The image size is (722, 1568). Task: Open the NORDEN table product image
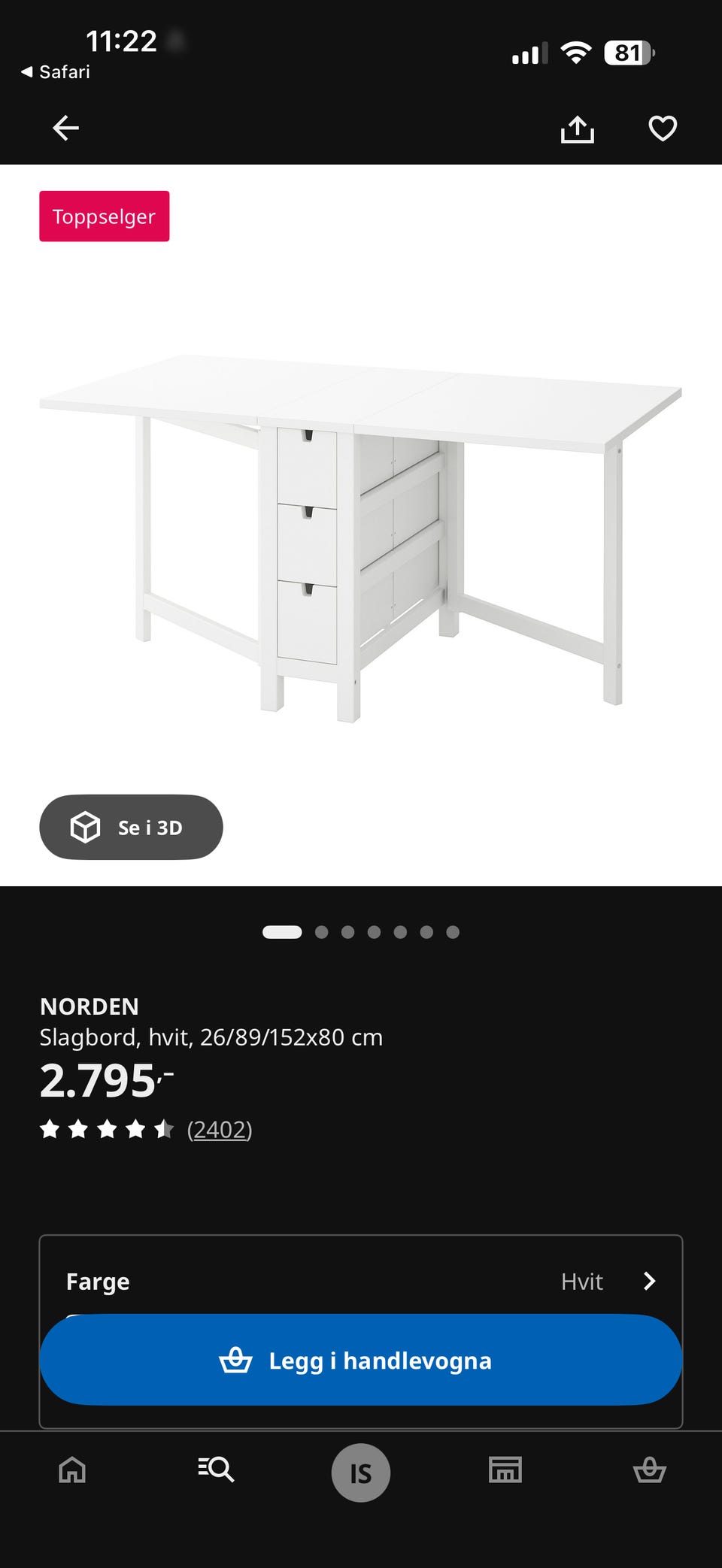(x=361, y=537)
